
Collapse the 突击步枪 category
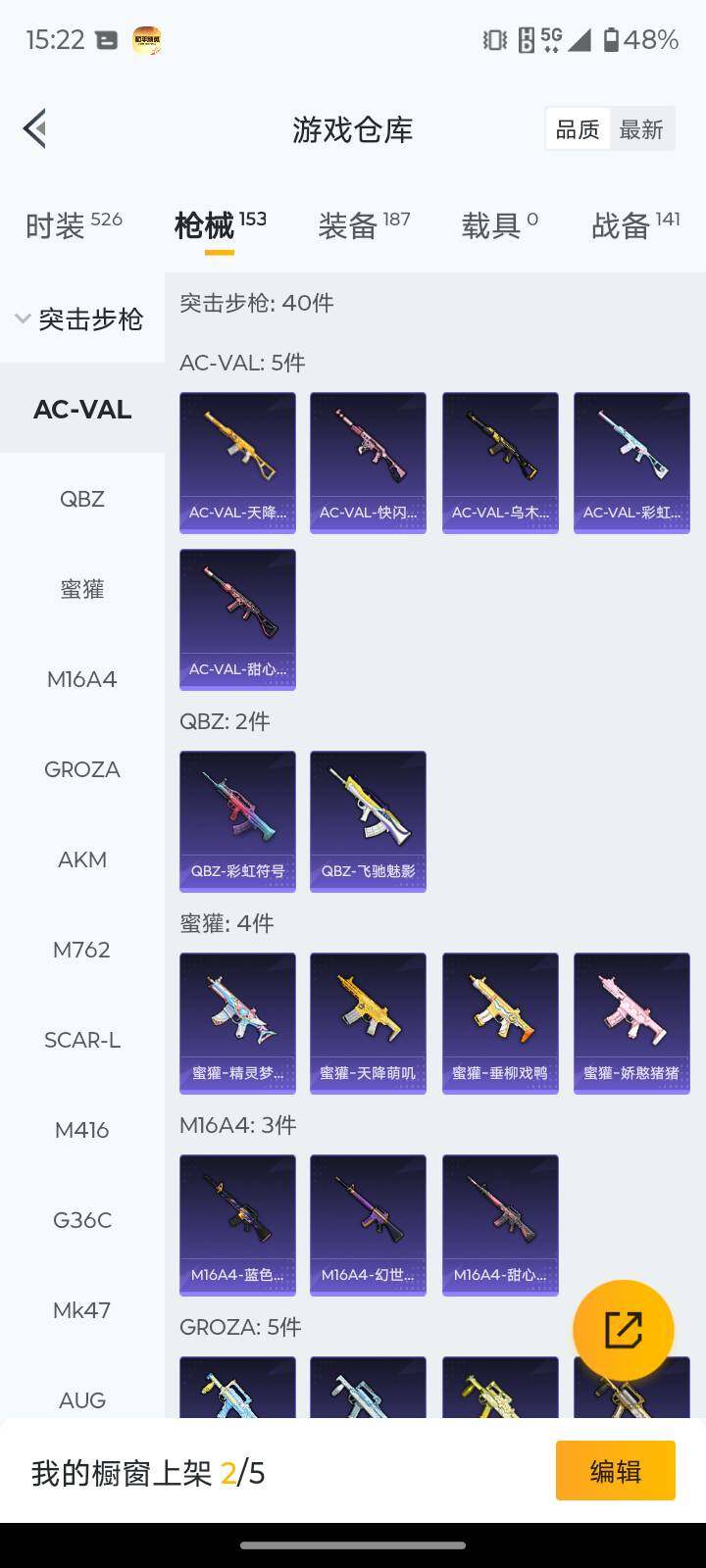pos(80,318)
